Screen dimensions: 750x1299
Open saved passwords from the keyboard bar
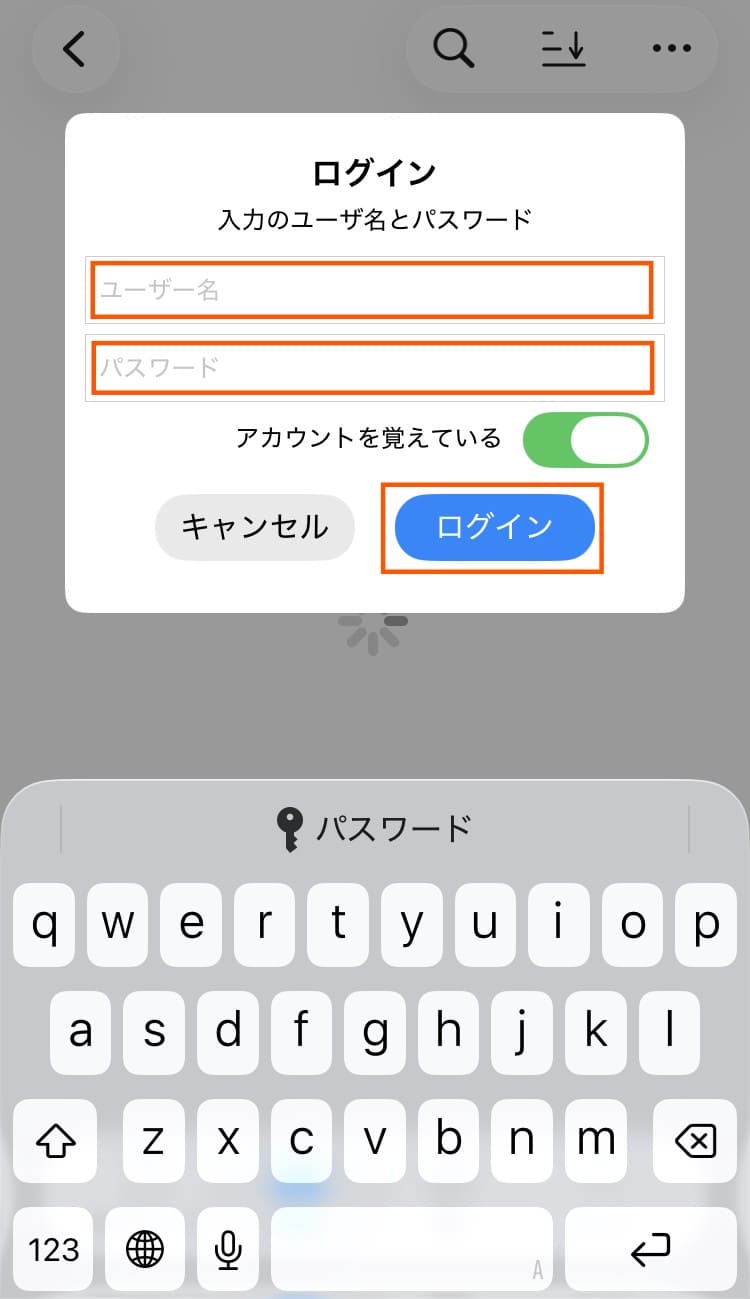click(374, 829)
